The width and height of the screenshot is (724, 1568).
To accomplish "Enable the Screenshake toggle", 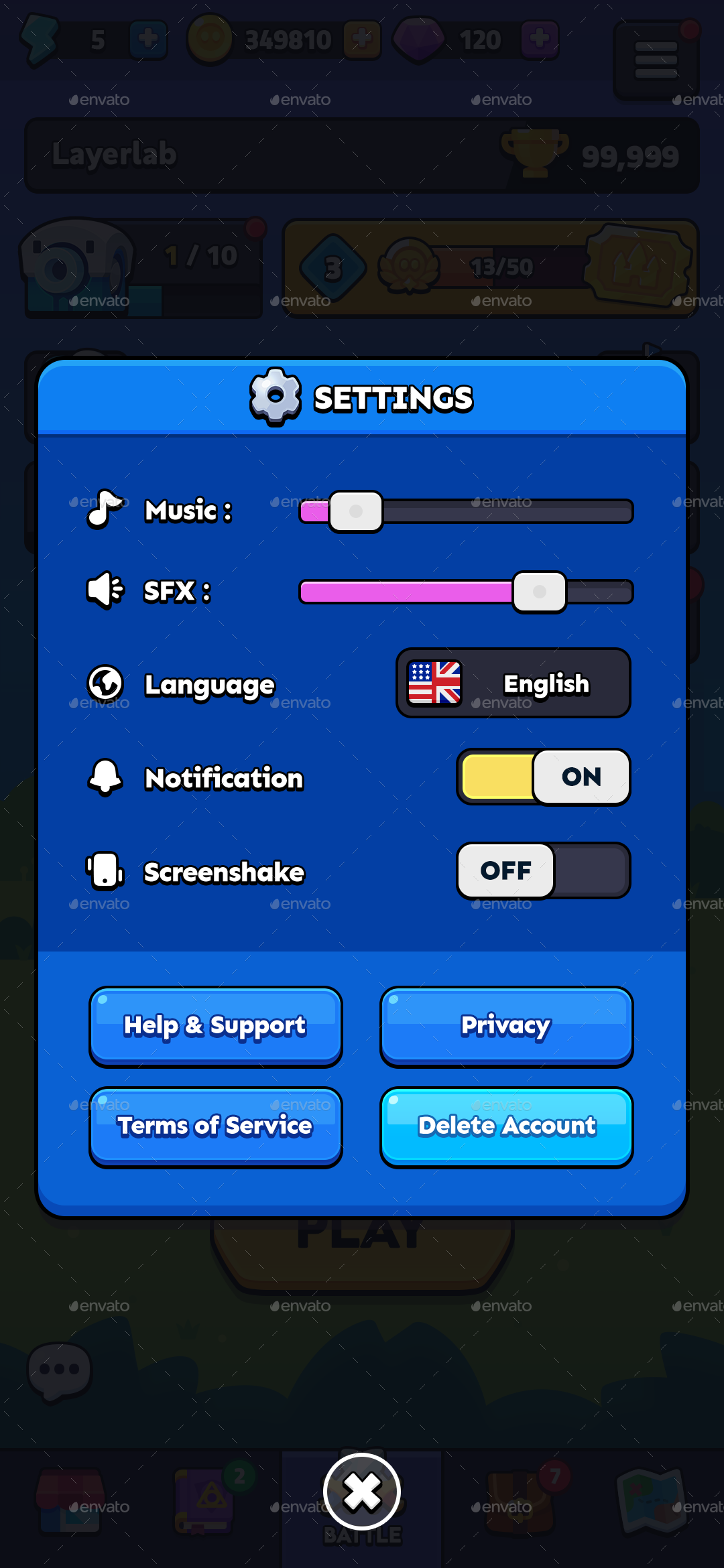I will [x=543, y=870].
